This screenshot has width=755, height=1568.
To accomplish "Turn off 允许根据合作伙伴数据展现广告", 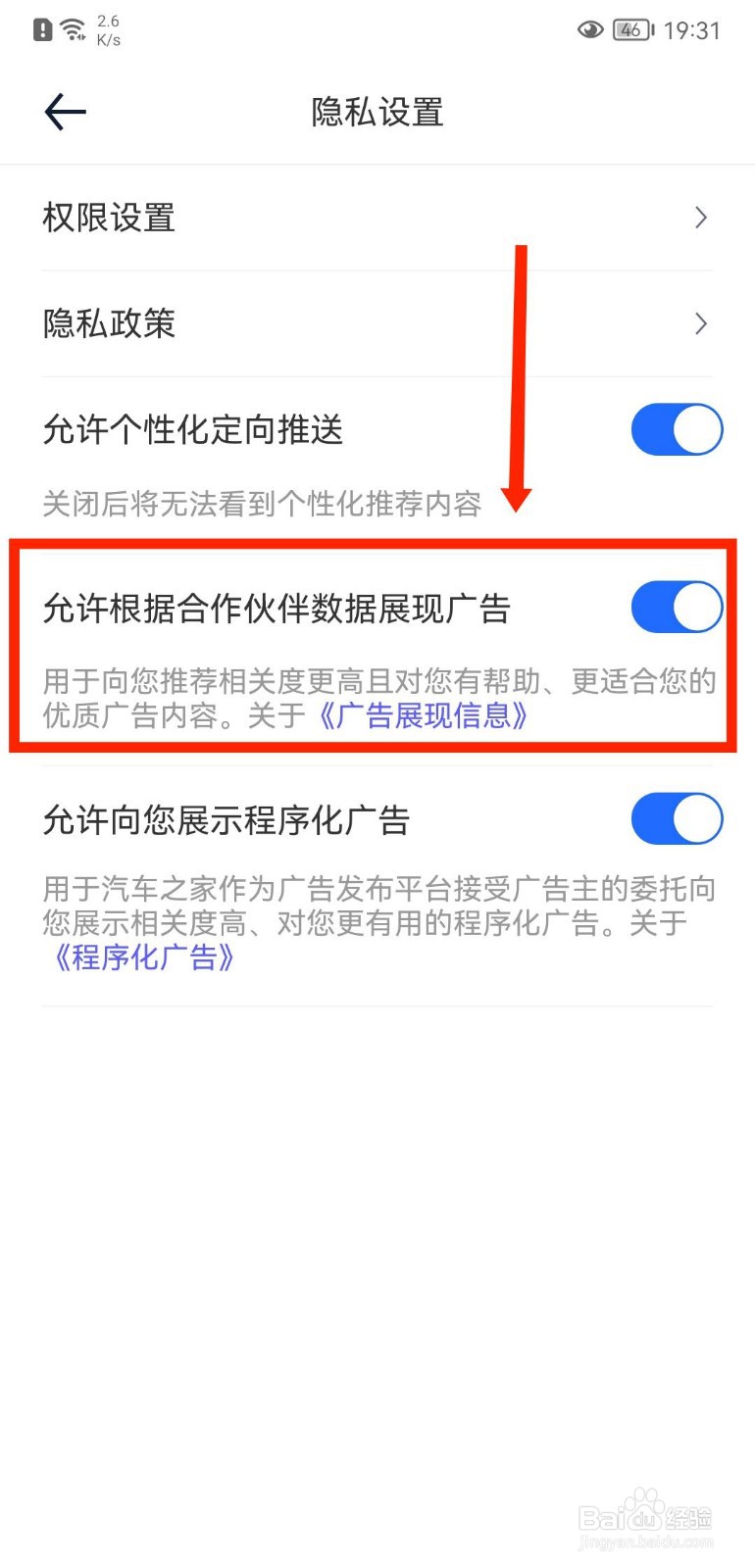I will [677, 607].
